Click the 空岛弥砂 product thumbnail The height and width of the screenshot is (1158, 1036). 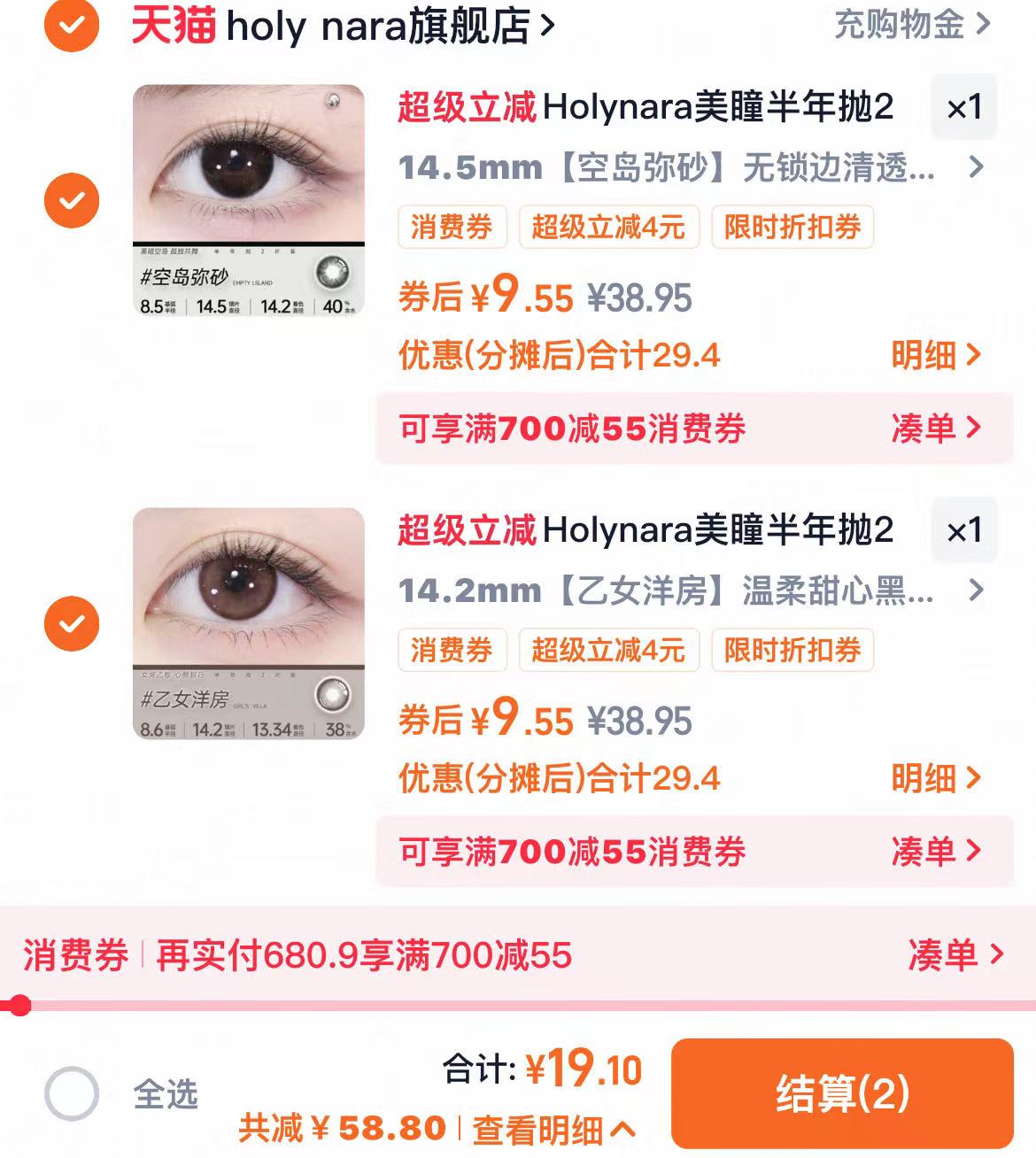click(248, 200)
